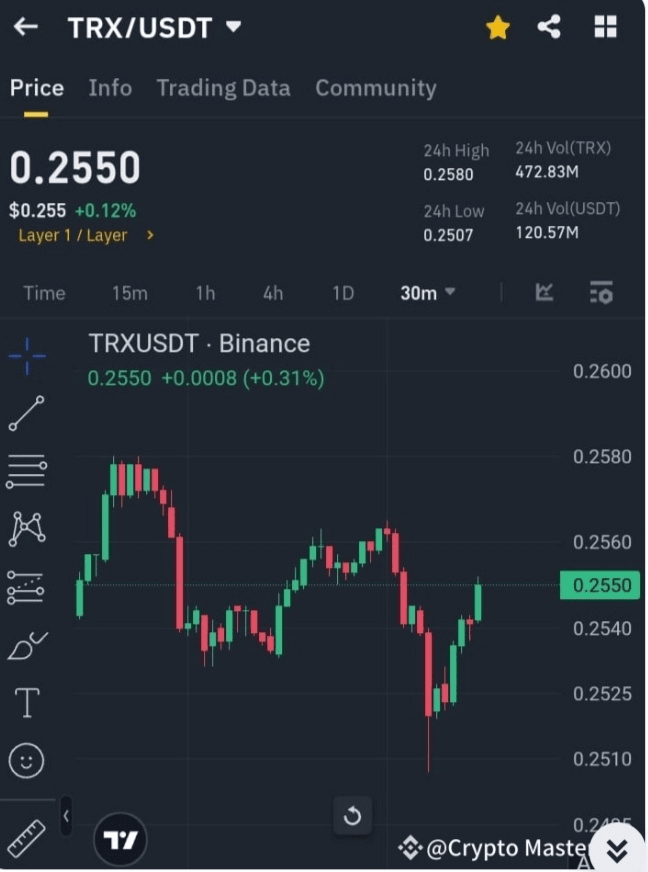Reset the chart view
648x872 pixels.
click(x=352, y=816)
